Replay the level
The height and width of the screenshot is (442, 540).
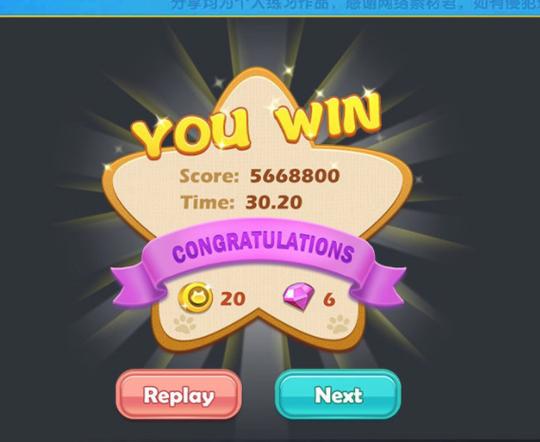coord(179,394)
